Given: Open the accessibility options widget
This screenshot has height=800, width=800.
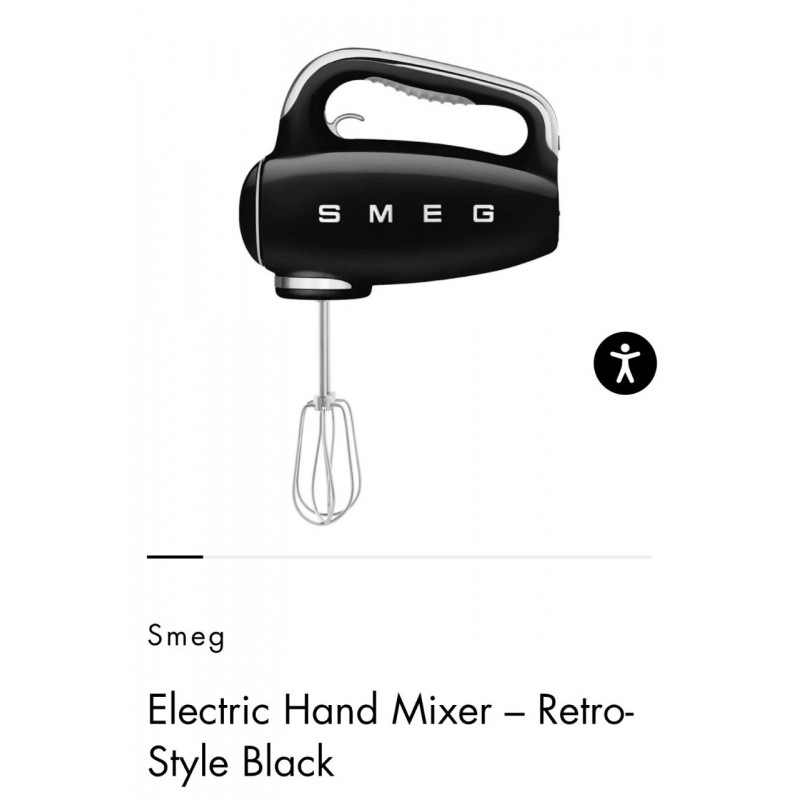Looking at the screenshot, I should click(x=627, y=362).
